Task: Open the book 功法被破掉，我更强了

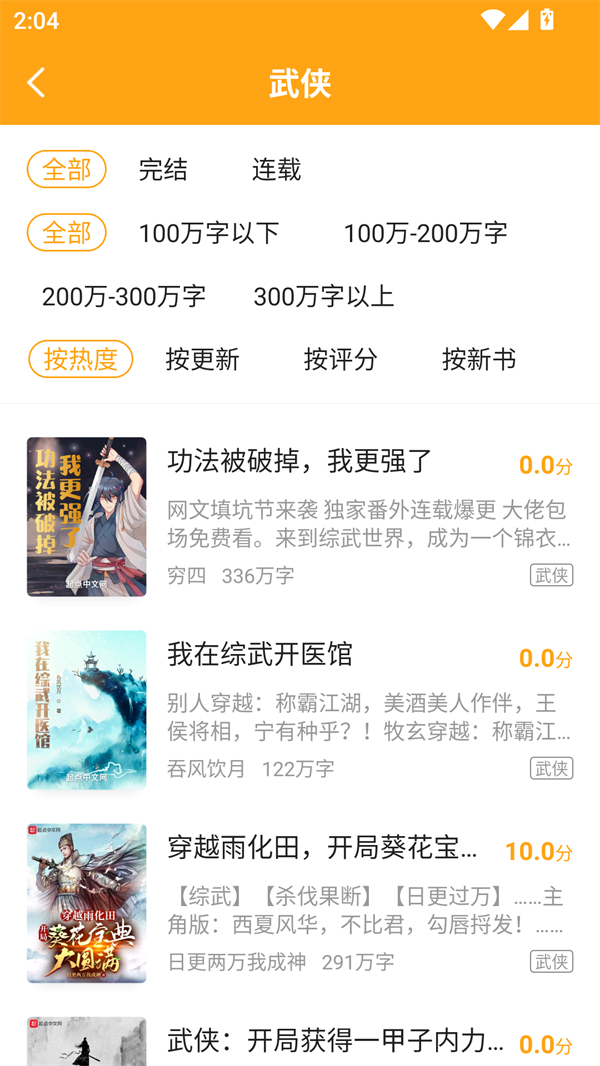Action: pyautogui.click(x=300, y=461)
